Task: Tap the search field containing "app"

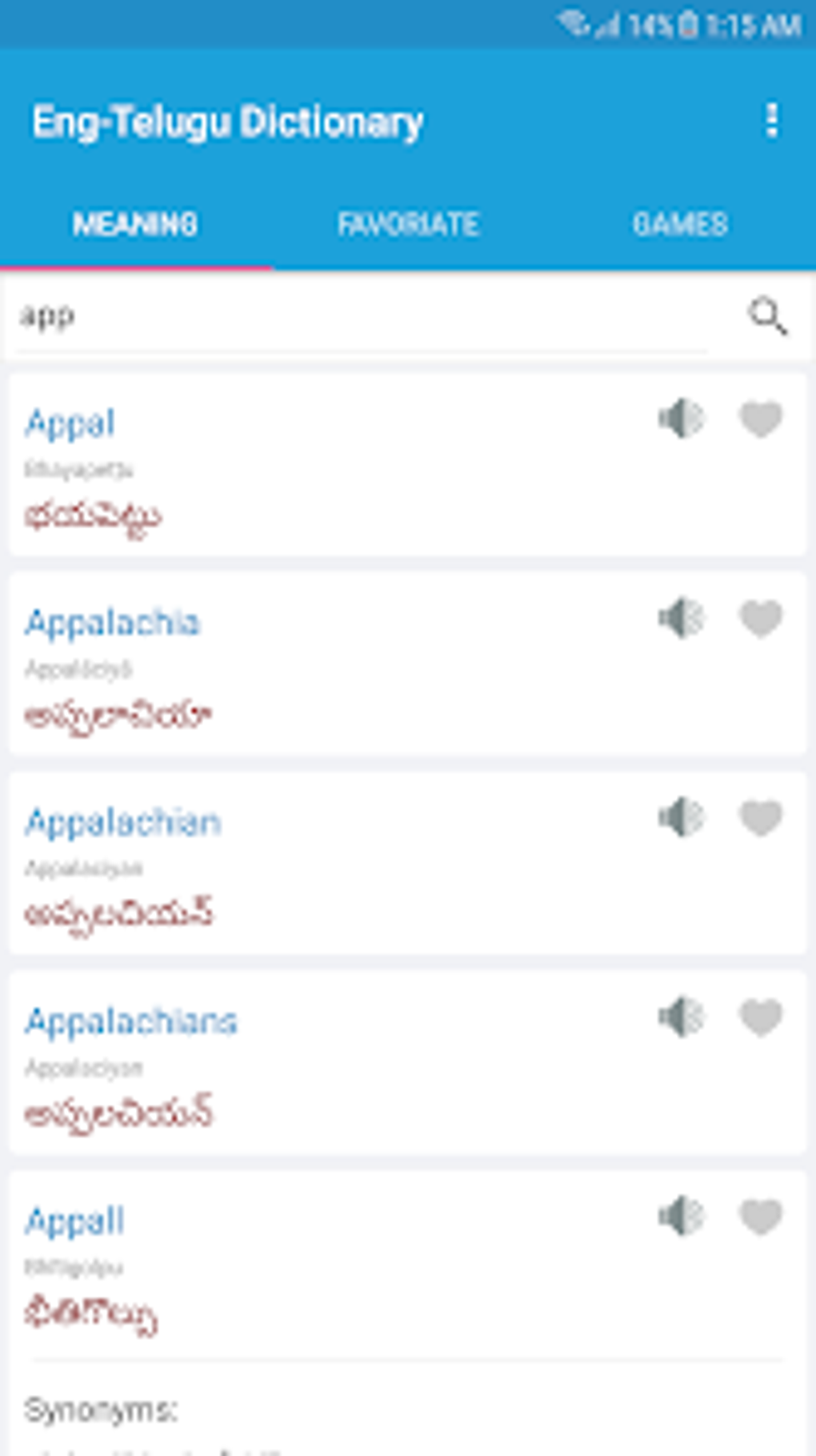Action: pyautogui.click(x=362, y=317)
